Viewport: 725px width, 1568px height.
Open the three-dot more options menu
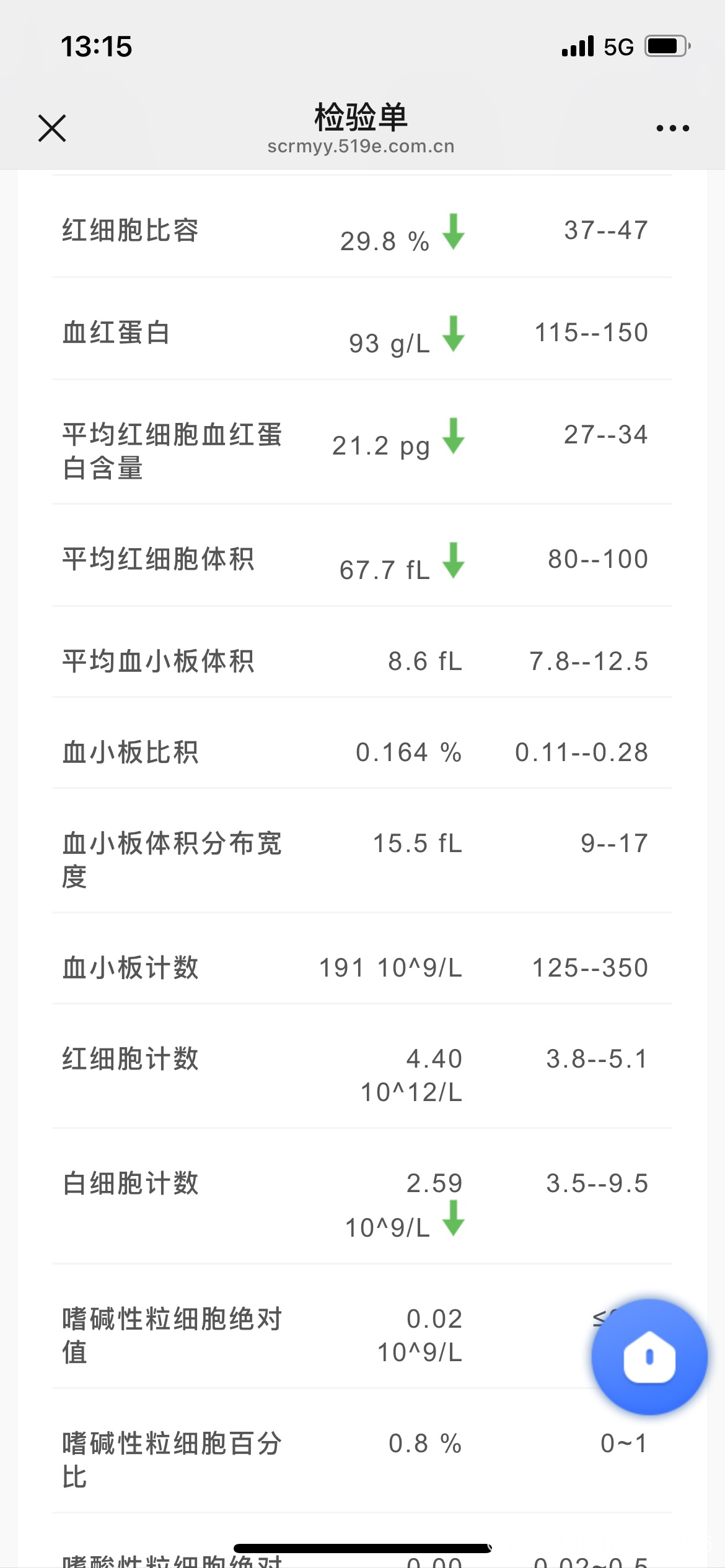[x=672, y=128]
